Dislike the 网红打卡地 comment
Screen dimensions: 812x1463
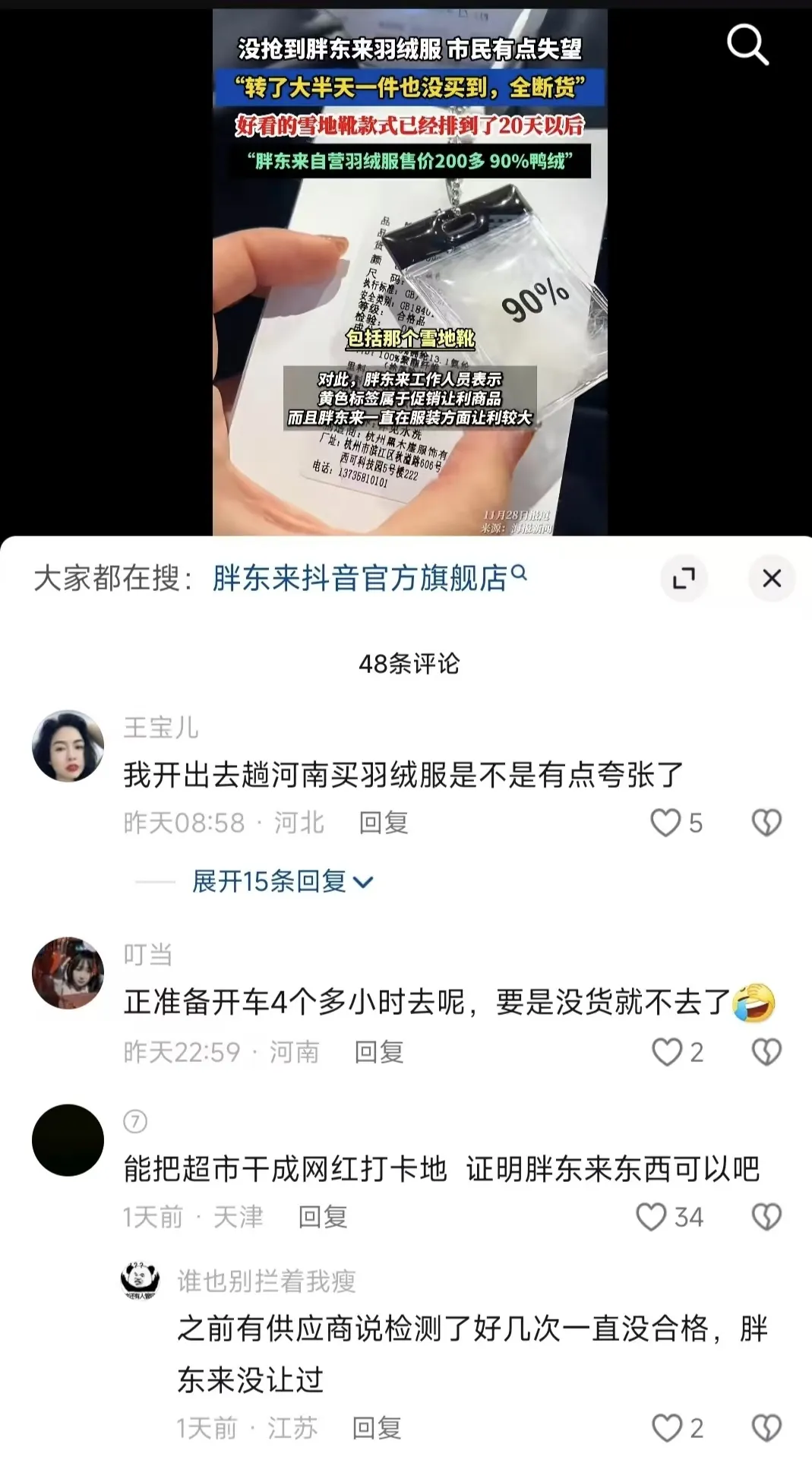tap(766, 1217)
